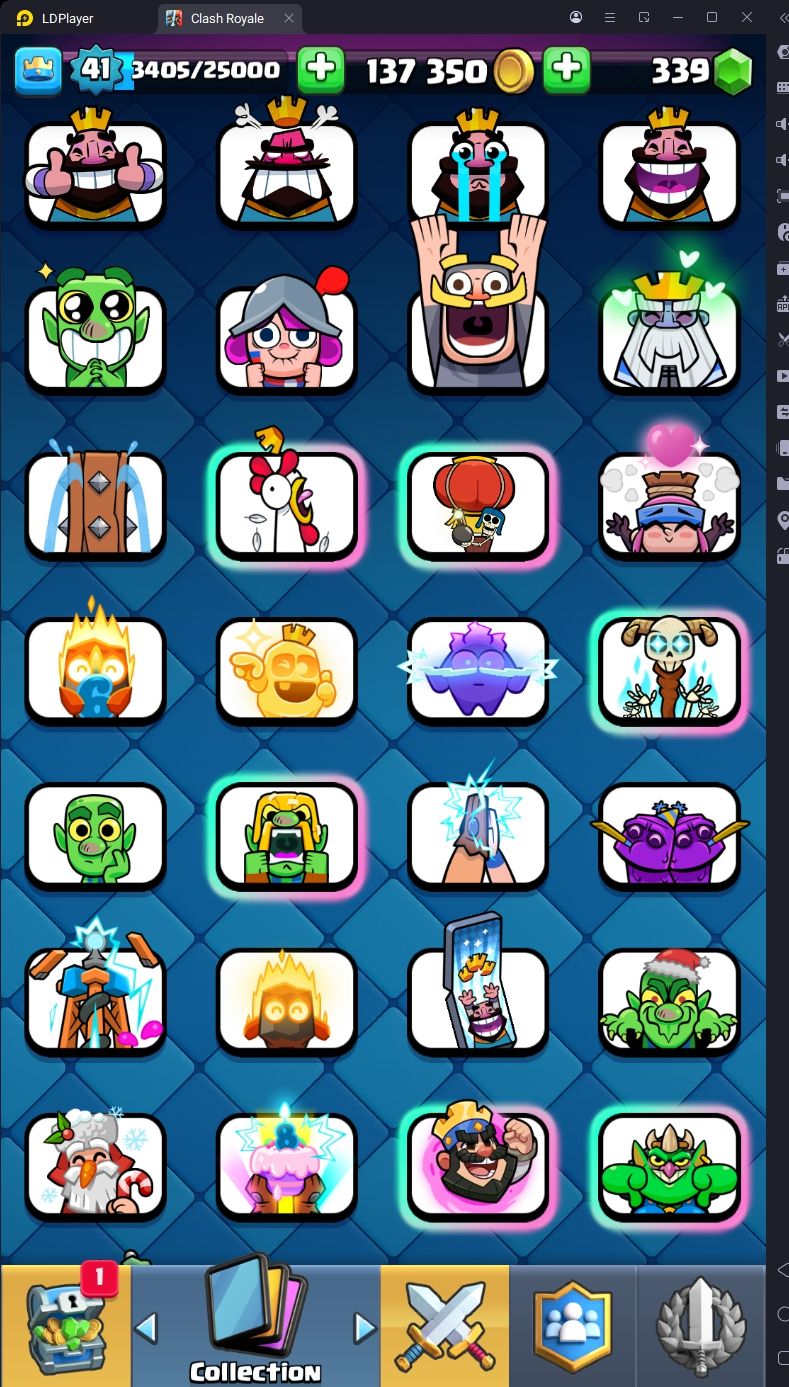Screen dimensions: 789x1387
Task: Add experience using the plus beside 3405/25000
Action: pyautogui.click(x=320, y=69)
